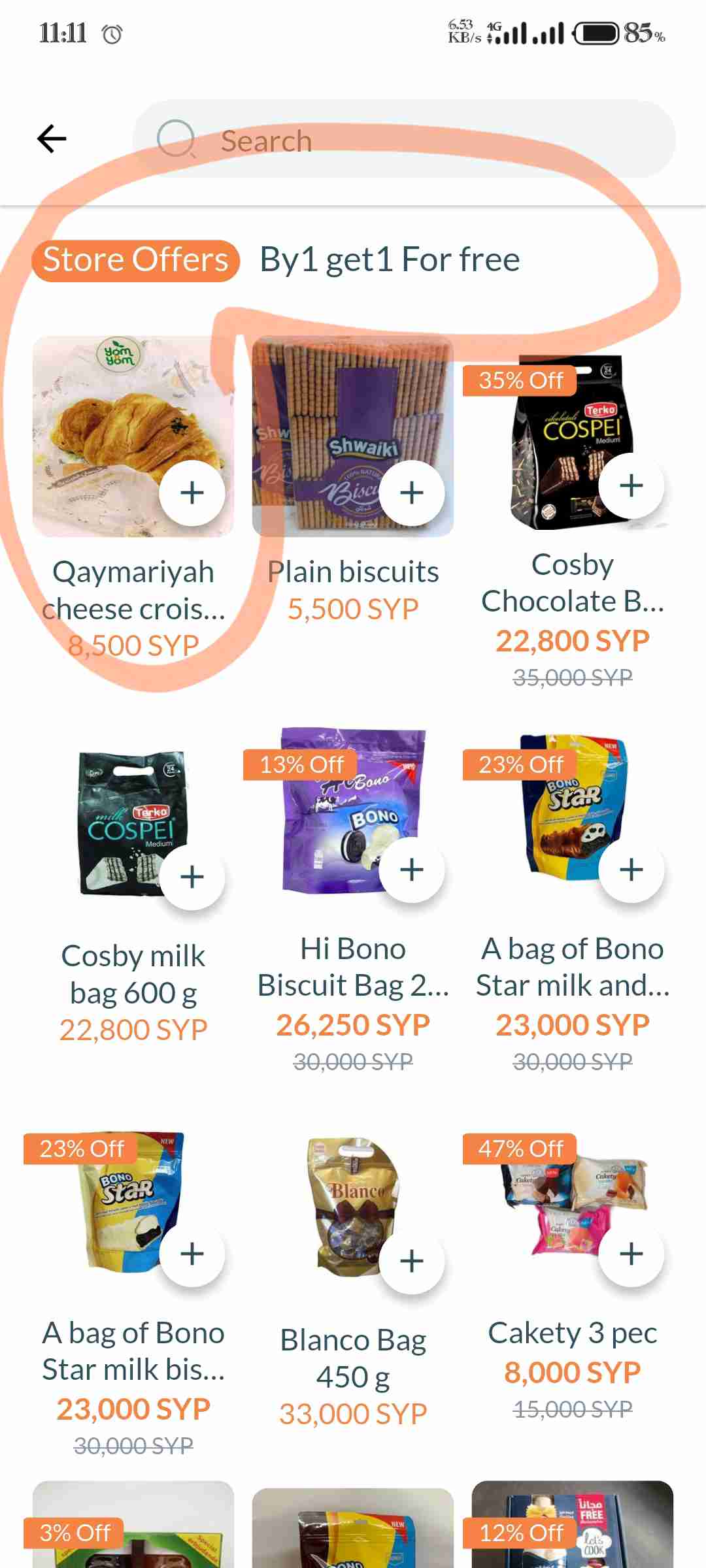
Task: Add Cosby milk bag 600 g to cart
Action: coord(192,877)
